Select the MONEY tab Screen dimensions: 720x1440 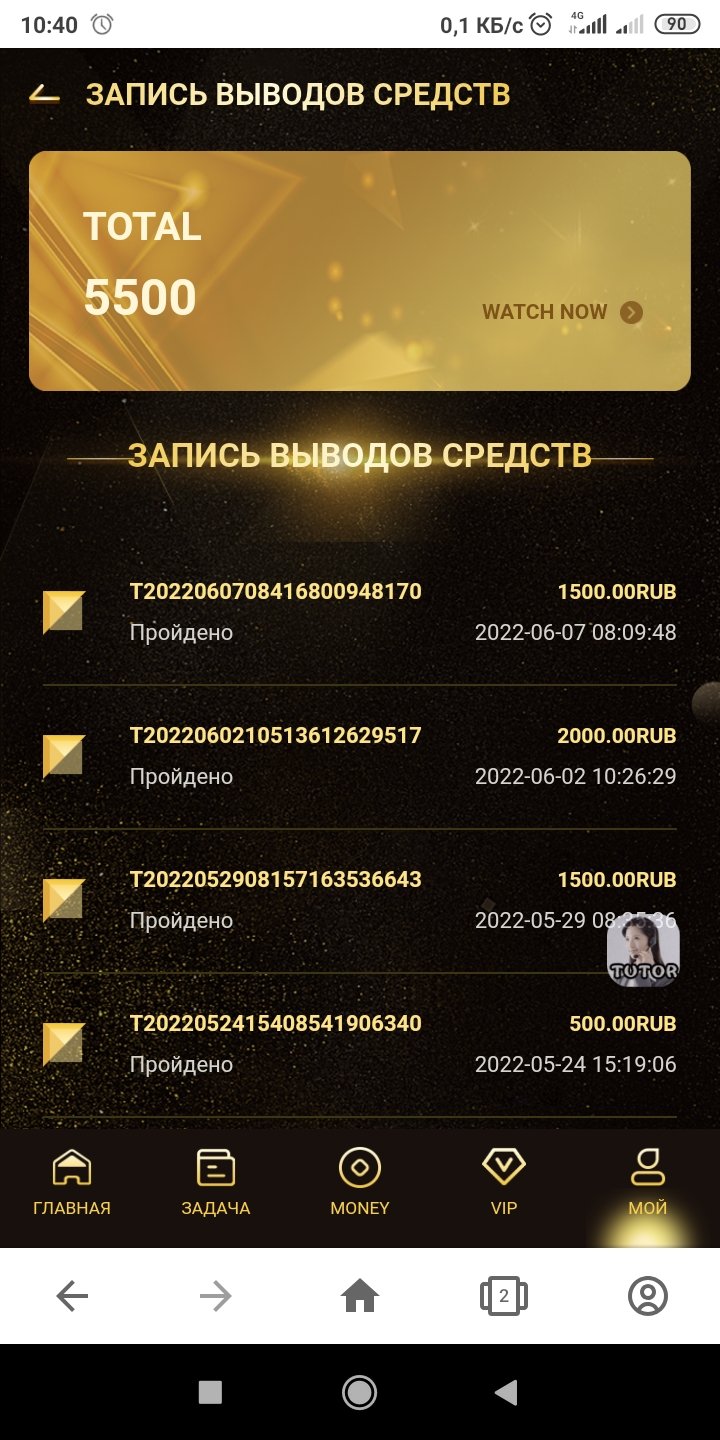click(360, 1183)
